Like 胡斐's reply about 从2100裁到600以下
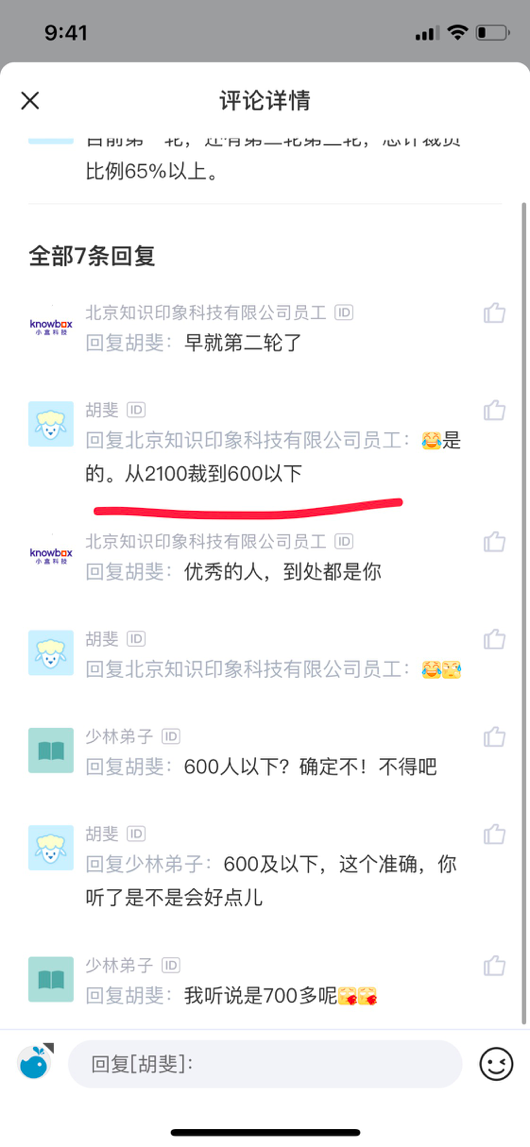 495,410
